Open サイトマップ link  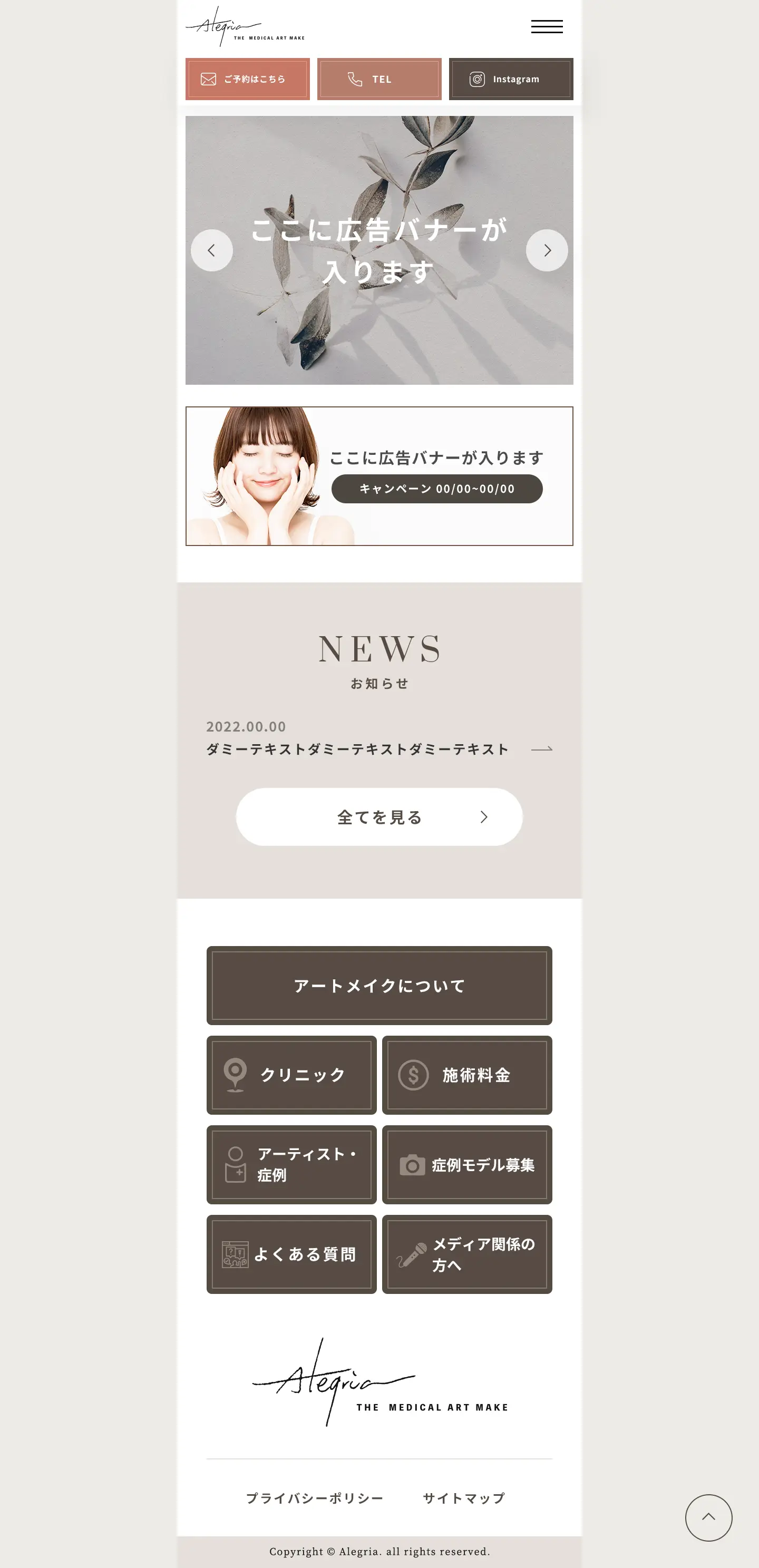click(464, 1498)
